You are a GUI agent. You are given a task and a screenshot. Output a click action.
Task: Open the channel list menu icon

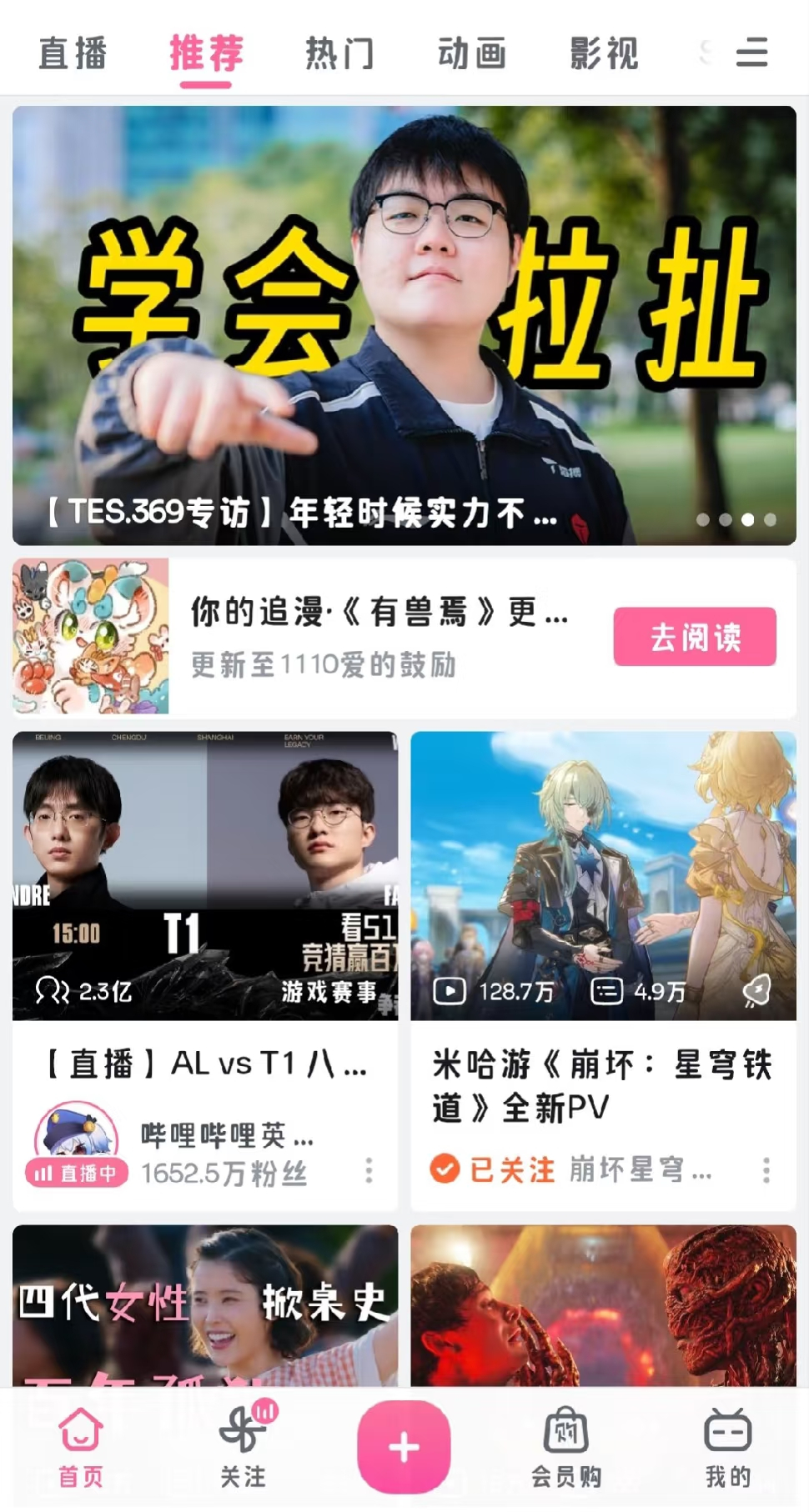[751, 53]
